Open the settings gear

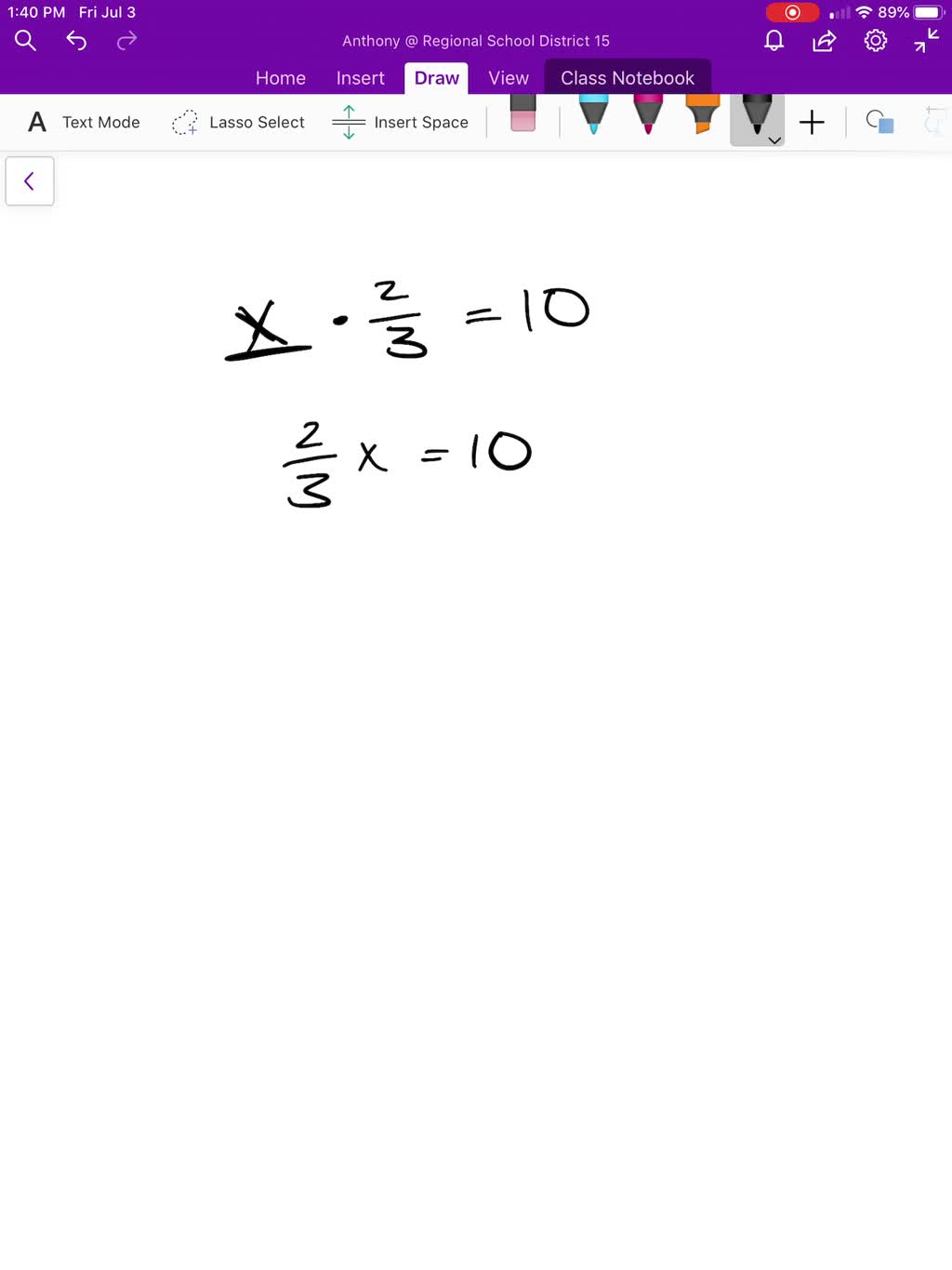click(x=875, y=40)
